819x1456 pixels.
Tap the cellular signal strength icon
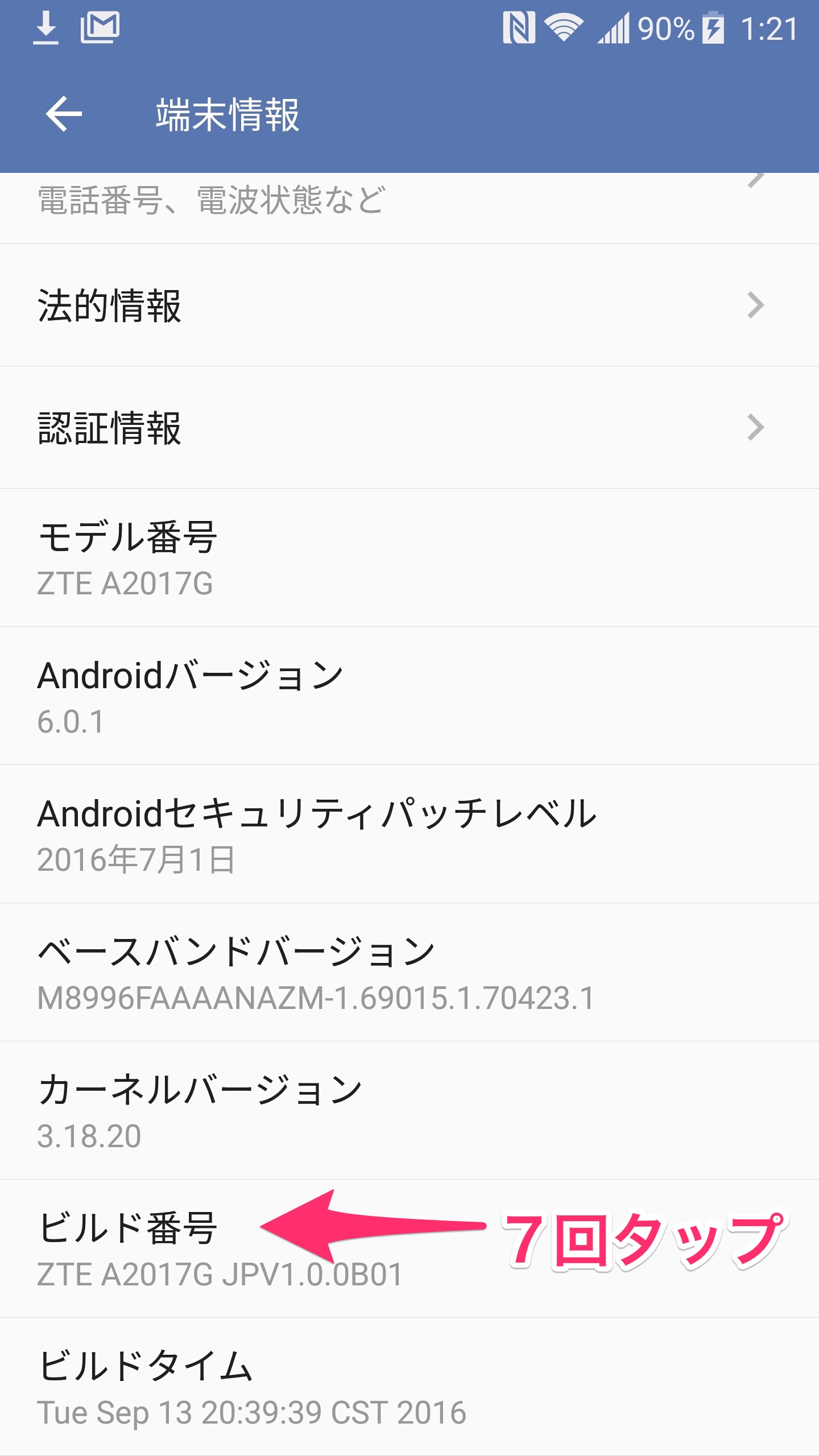614,28
